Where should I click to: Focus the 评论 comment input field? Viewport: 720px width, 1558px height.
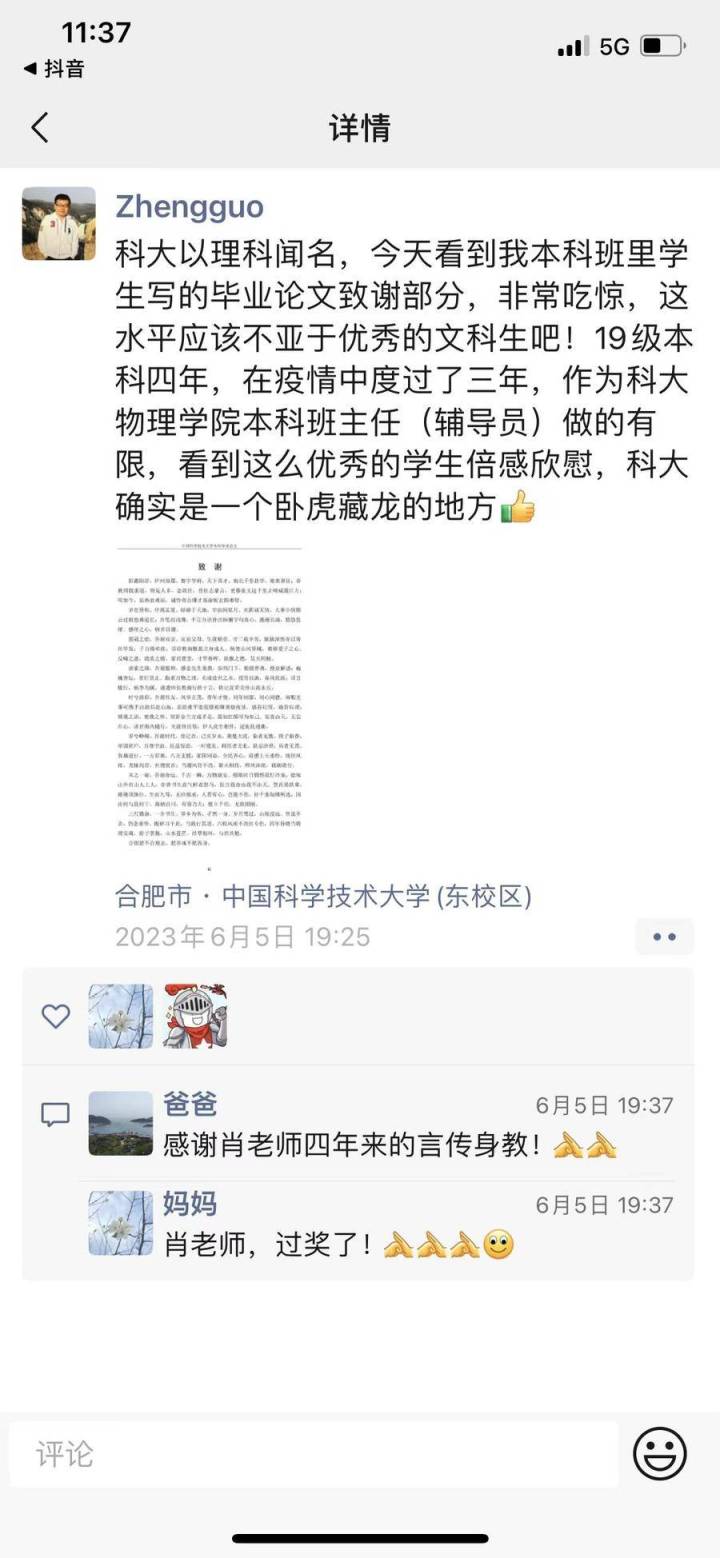(x=312, y=1454)
